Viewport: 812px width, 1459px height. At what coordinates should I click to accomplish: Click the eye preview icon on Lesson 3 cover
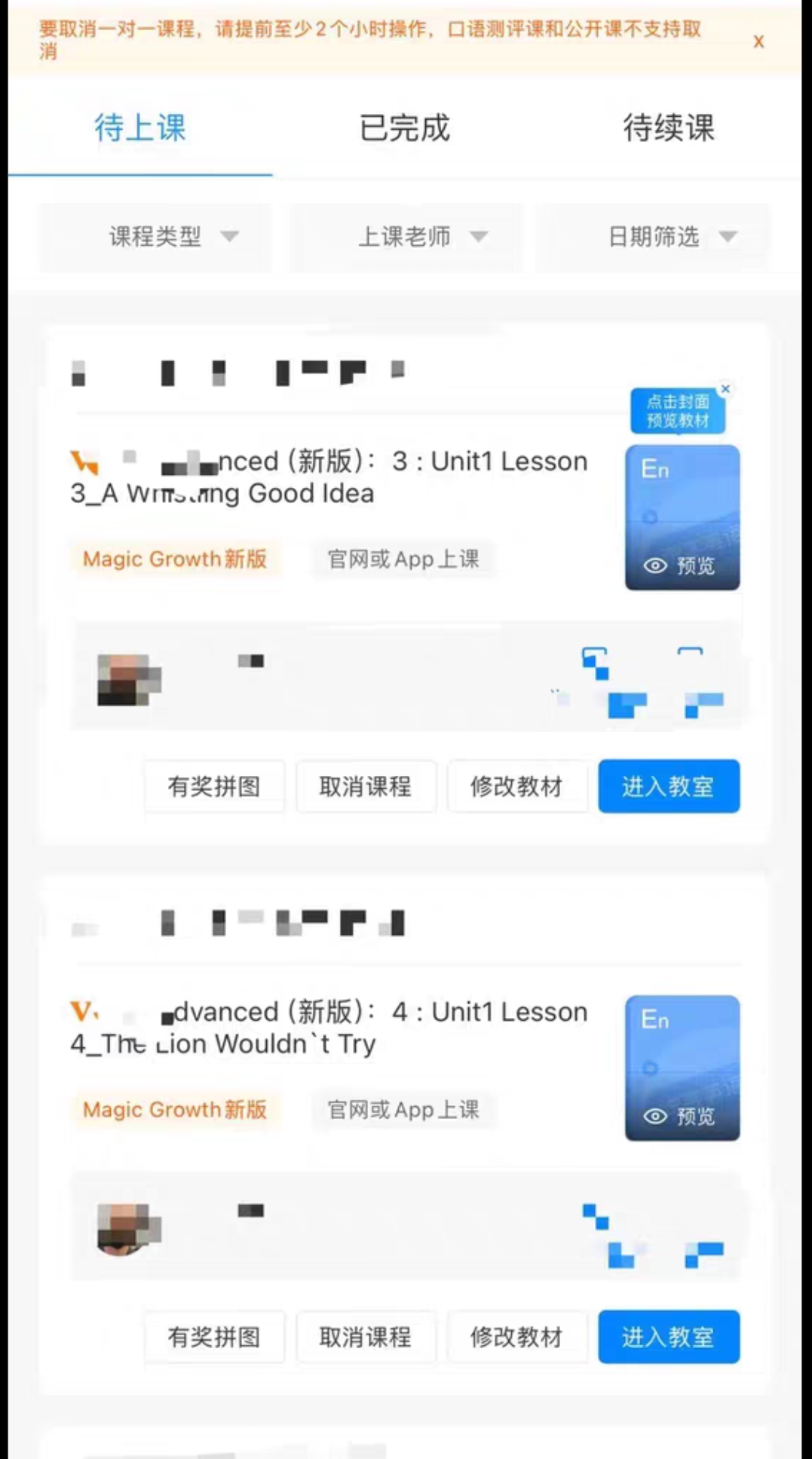click(x=654, y=567)
